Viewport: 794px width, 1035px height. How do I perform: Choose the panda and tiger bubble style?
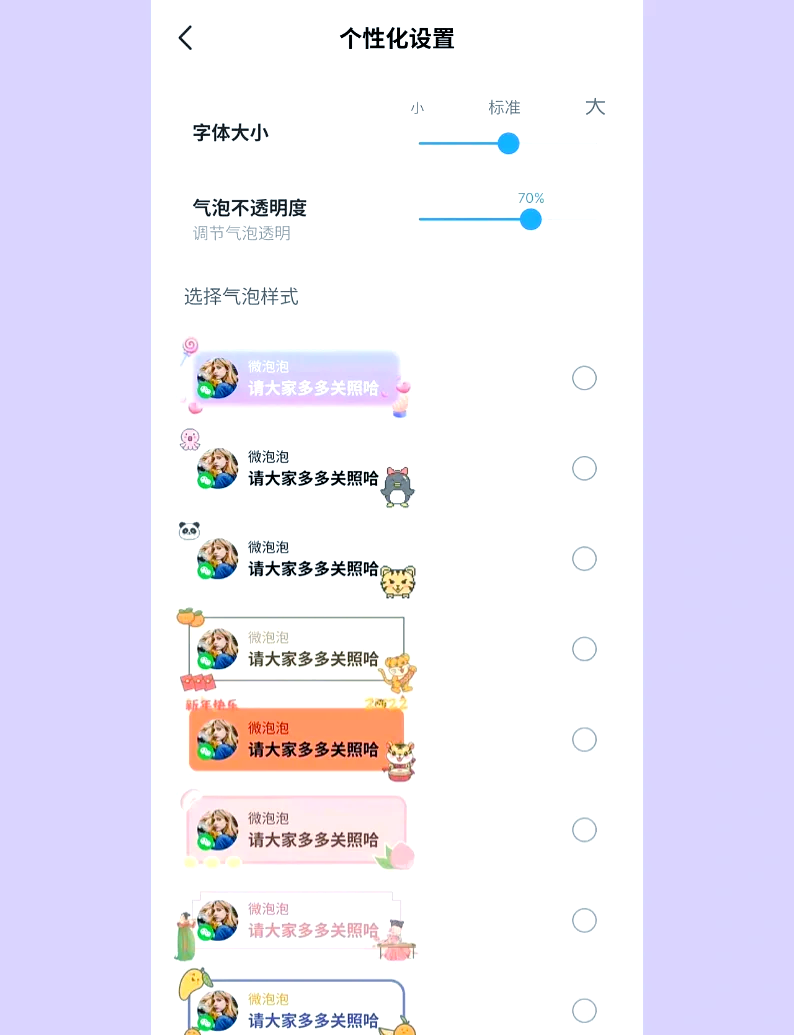pos(584,558)
